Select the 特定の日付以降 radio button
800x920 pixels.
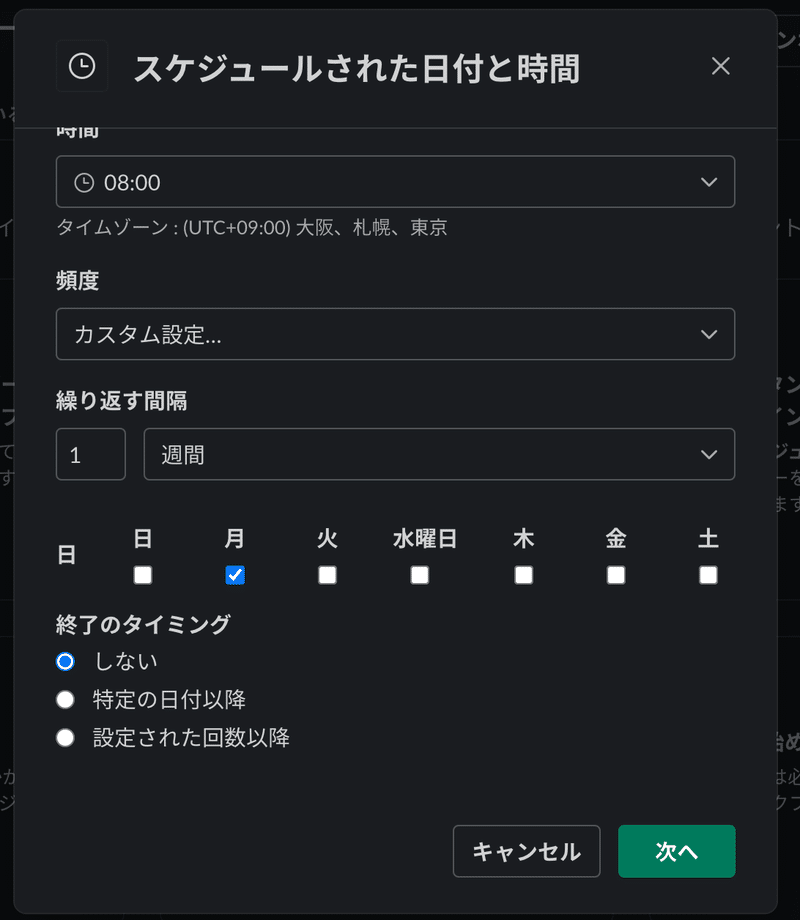click(x=65, y=699)
